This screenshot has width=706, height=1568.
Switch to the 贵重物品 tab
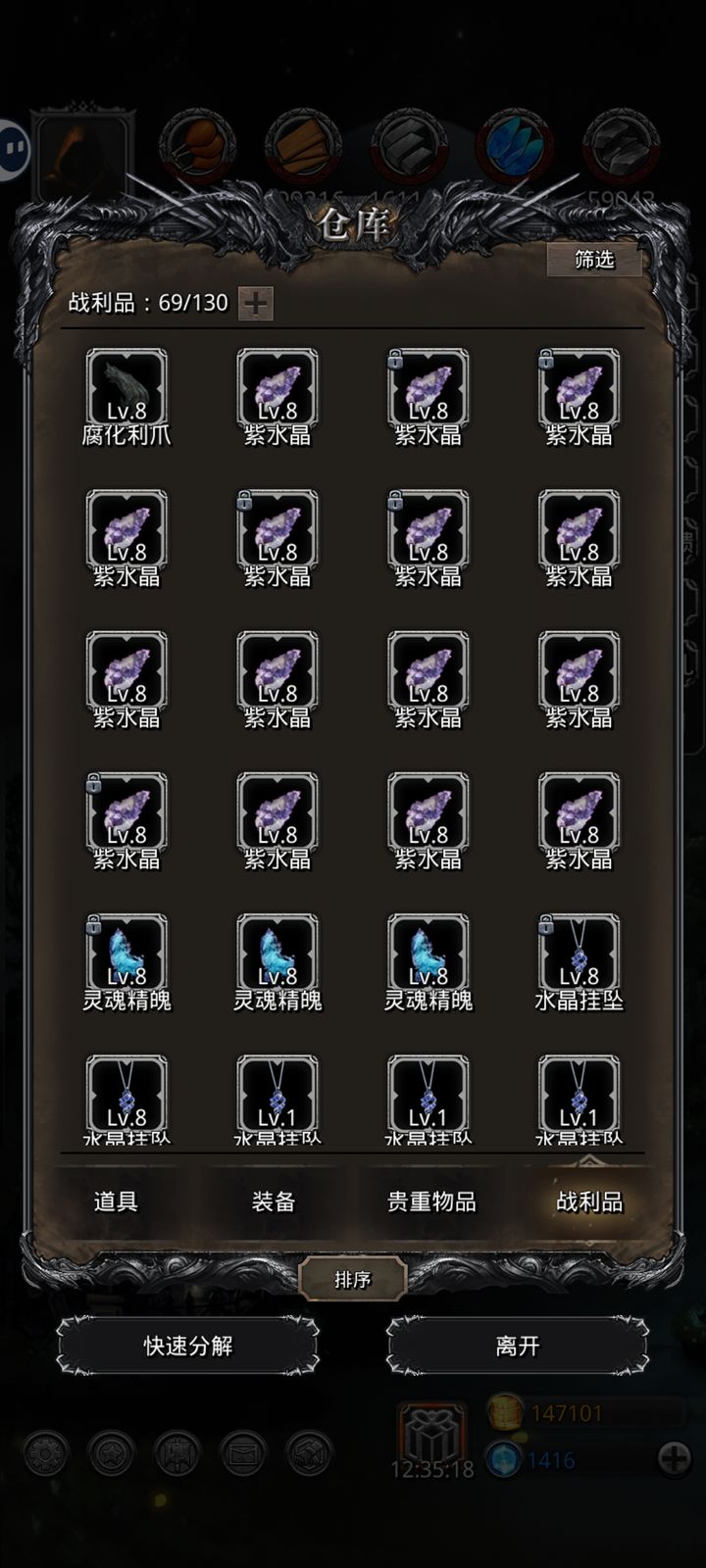431,1201
